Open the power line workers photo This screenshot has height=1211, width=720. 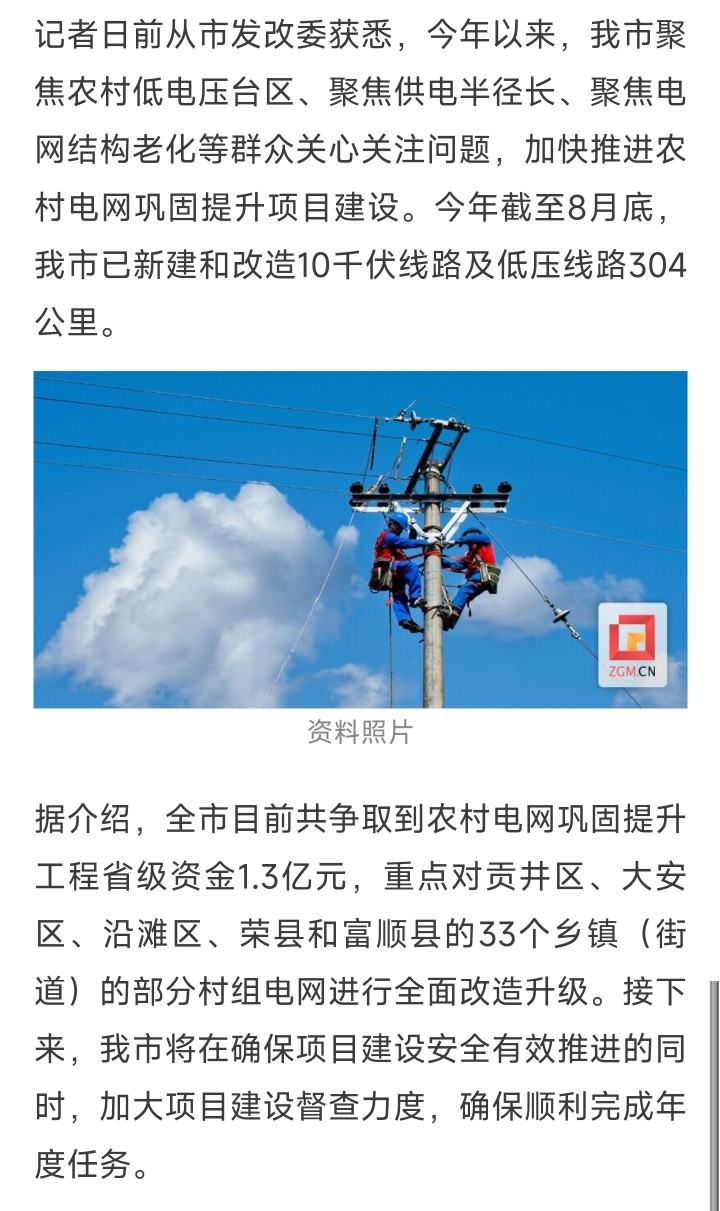360,540
